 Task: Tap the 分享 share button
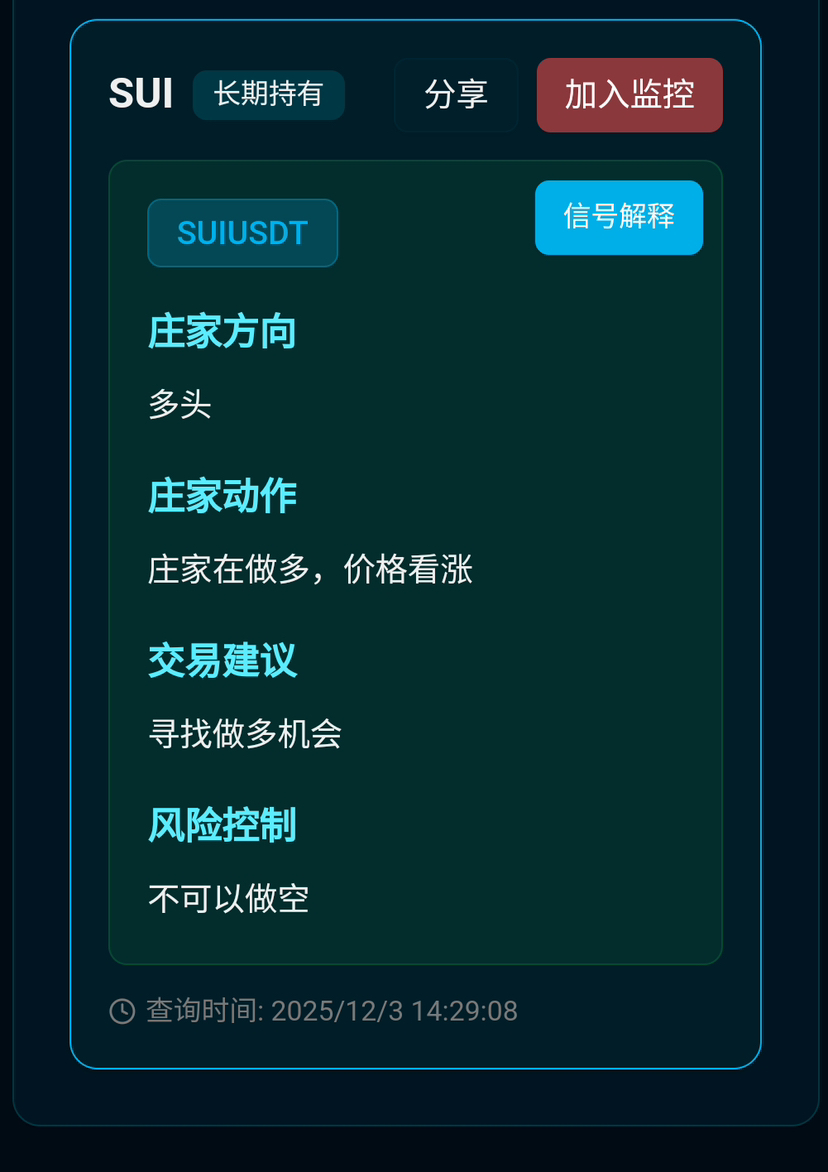[x=456, y=95]
